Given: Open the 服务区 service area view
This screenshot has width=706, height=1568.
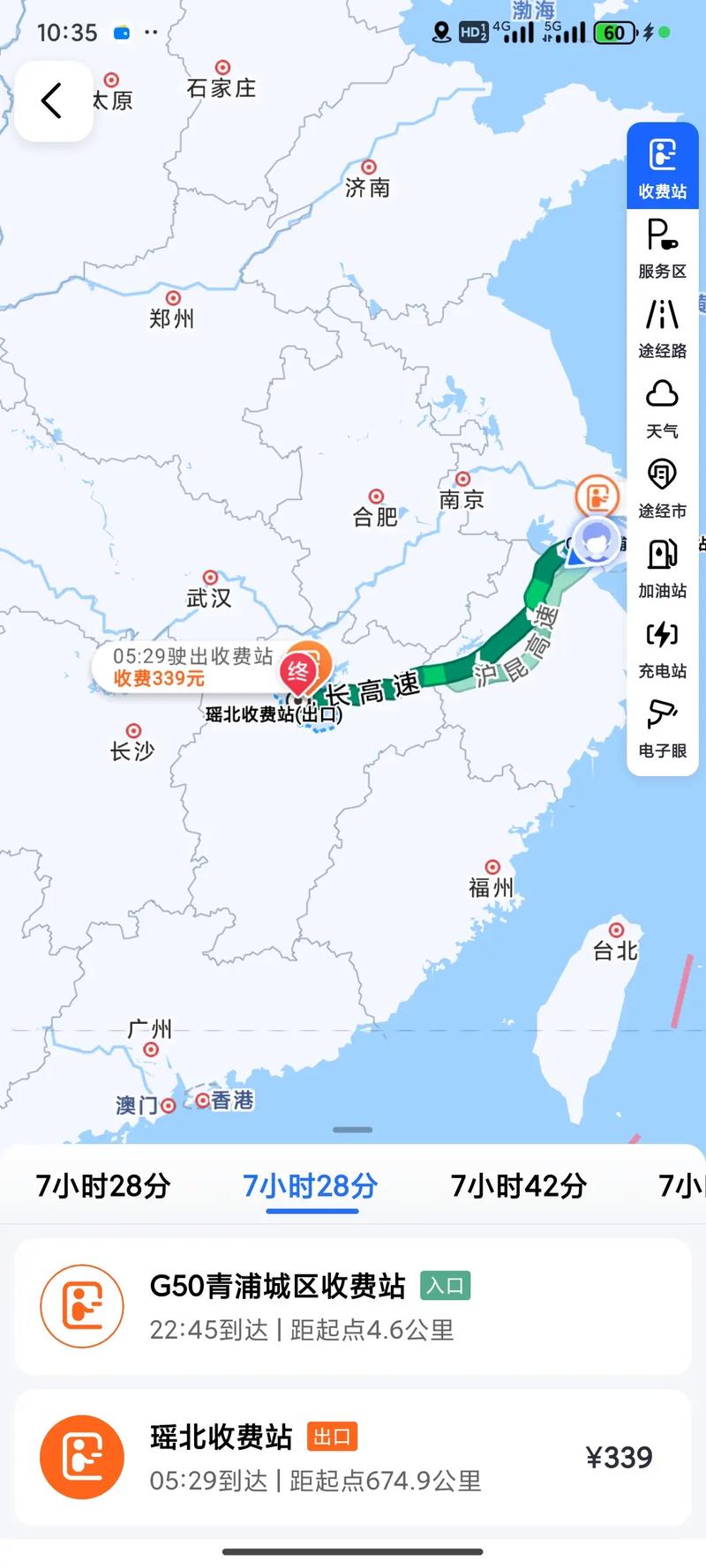Looking at the screenshot, I should click(662, 245).
